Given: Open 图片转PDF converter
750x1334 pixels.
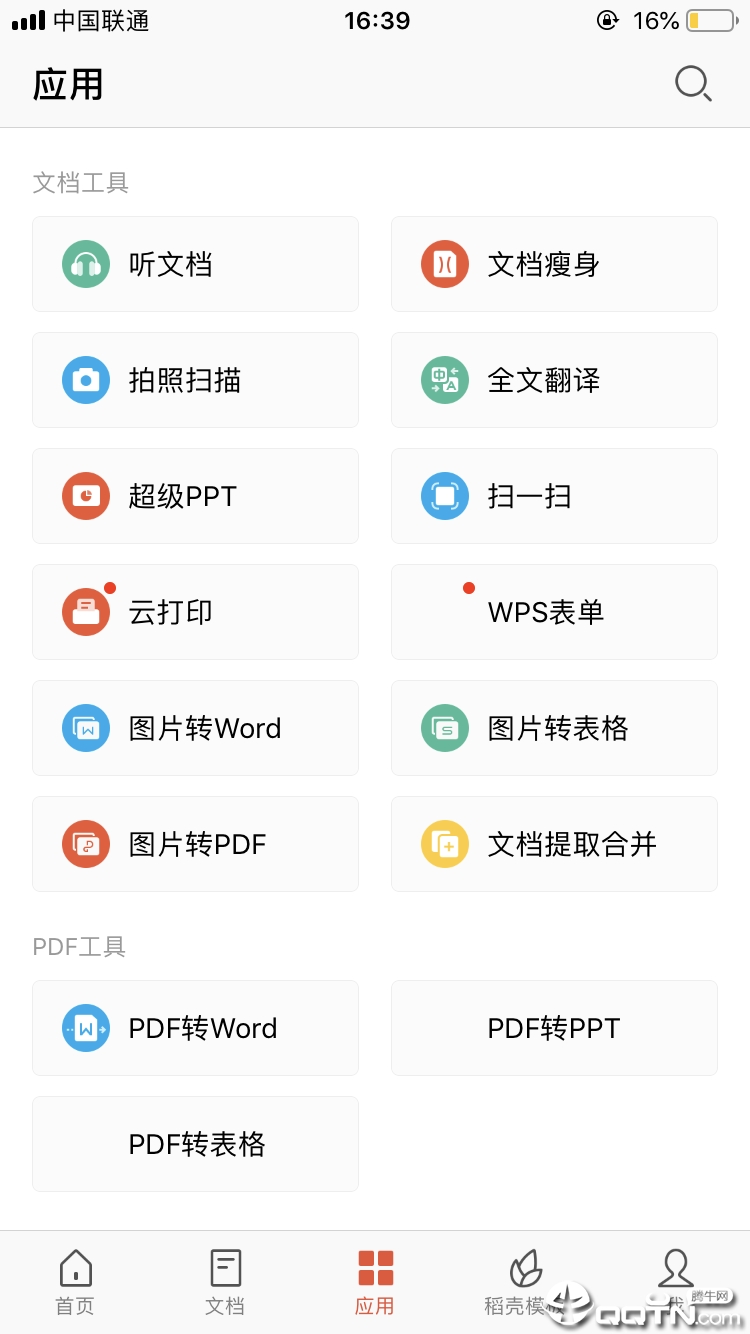Looking at the screenshot, I should click(x=195, y=844).
